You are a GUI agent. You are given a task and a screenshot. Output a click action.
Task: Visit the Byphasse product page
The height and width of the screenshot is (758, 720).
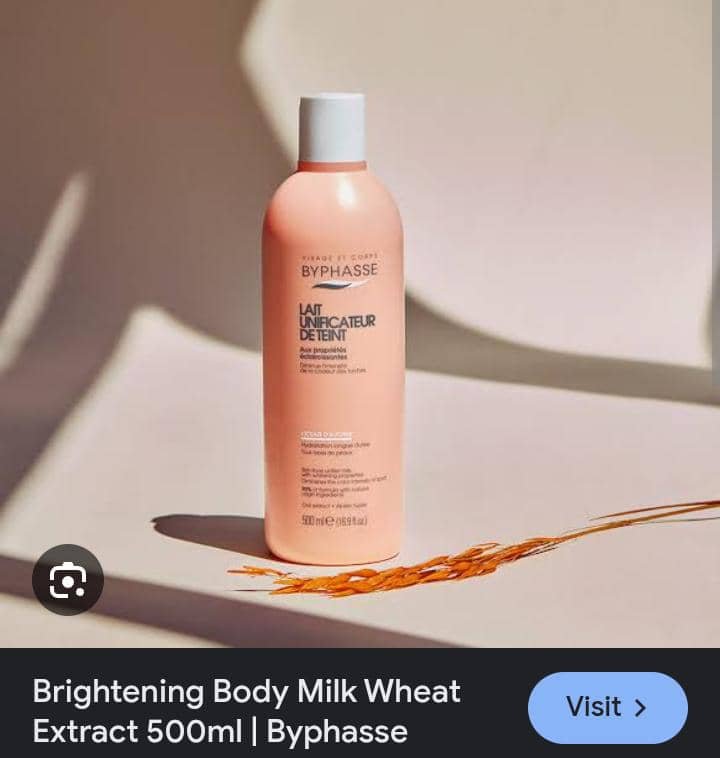click(x=607, y=707)
